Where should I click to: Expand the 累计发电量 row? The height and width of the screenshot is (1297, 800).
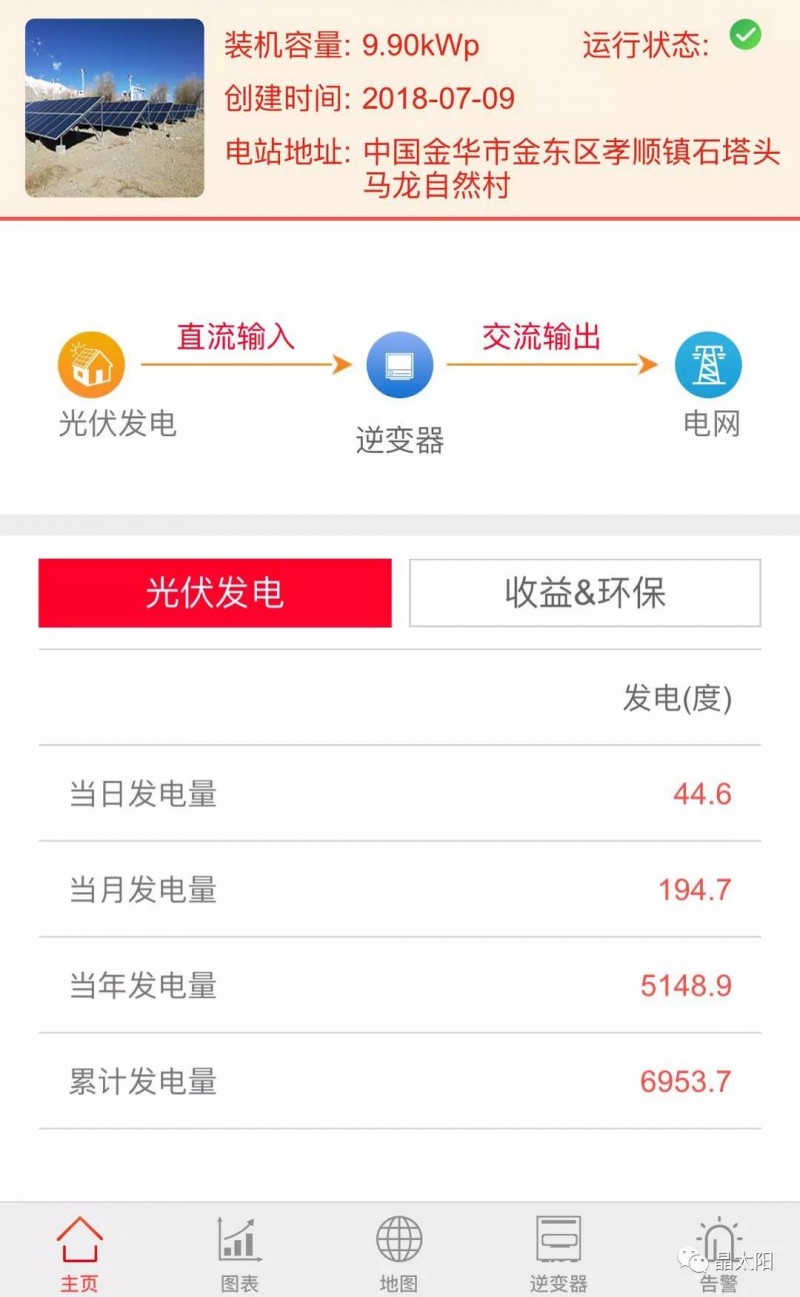400,1080
